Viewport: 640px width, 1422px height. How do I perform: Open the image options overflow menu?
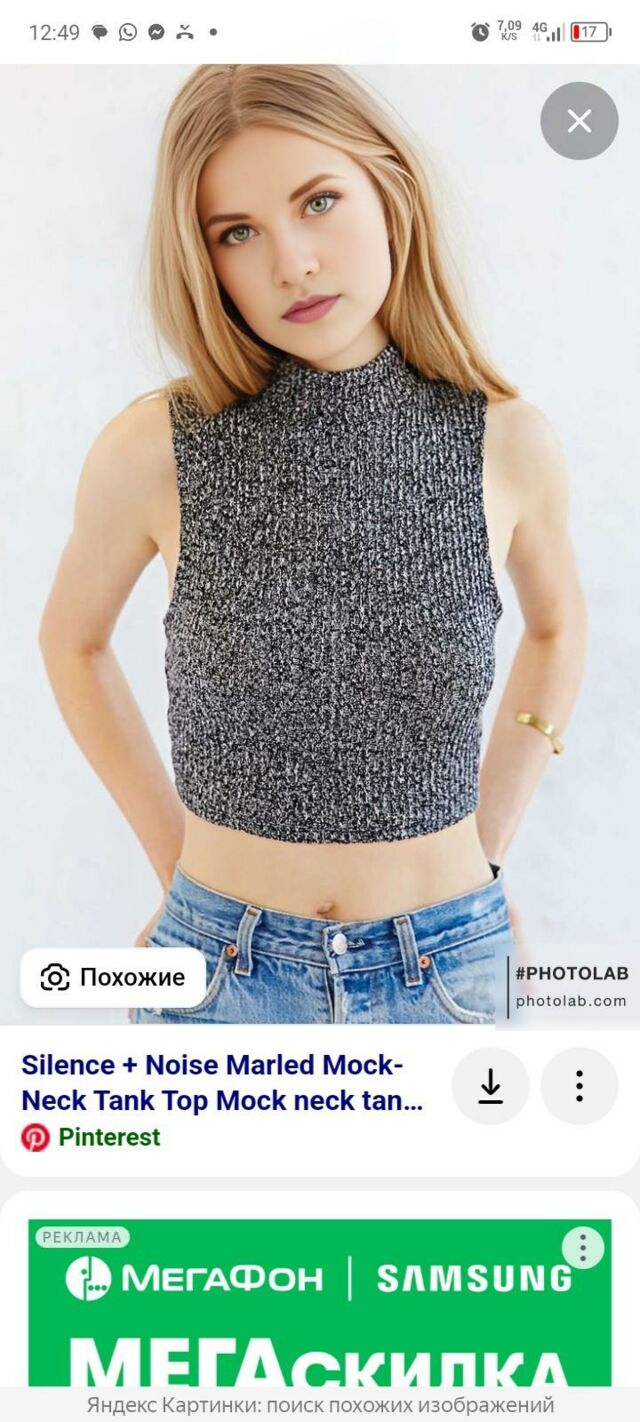point(579,1086)
